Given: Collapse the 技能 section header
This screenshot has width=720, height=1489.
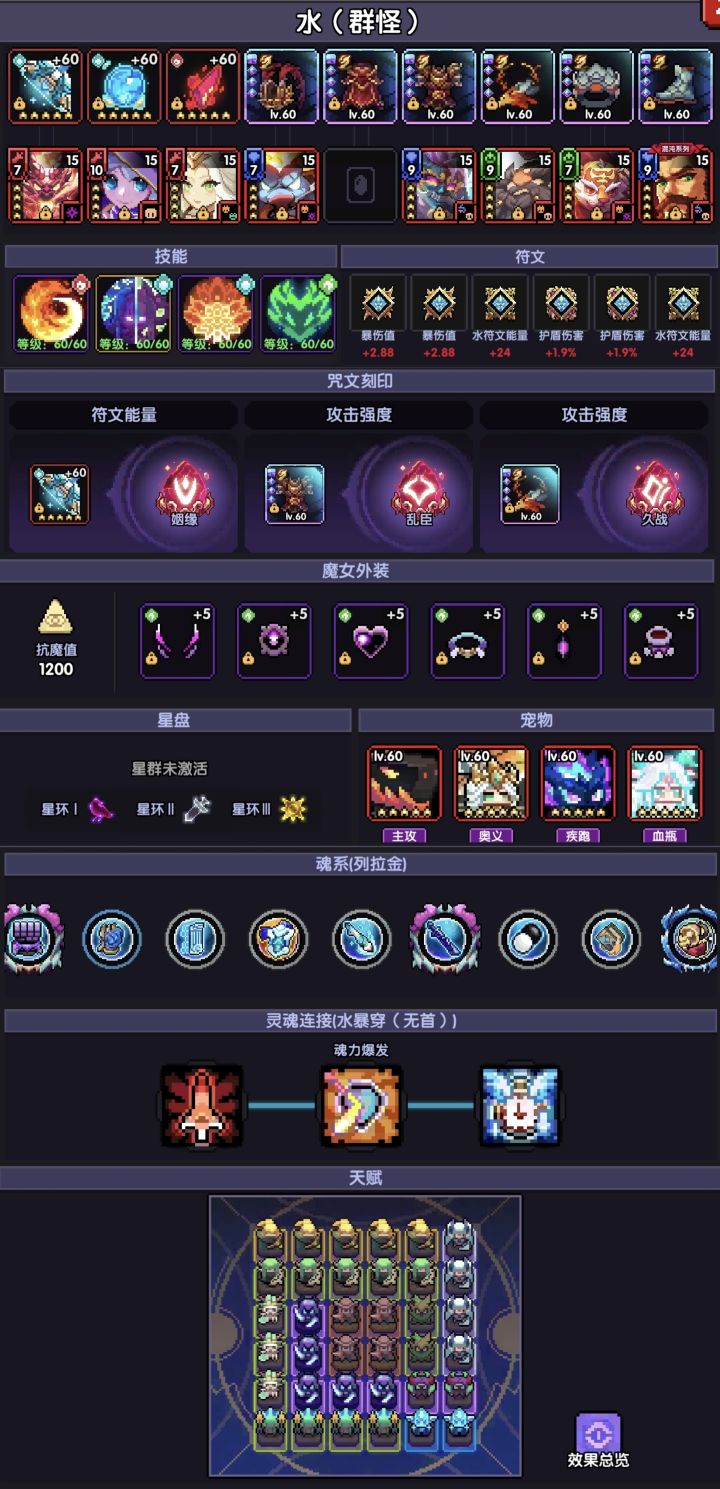Looking at the screenshot, I should (x=172, y=257).
